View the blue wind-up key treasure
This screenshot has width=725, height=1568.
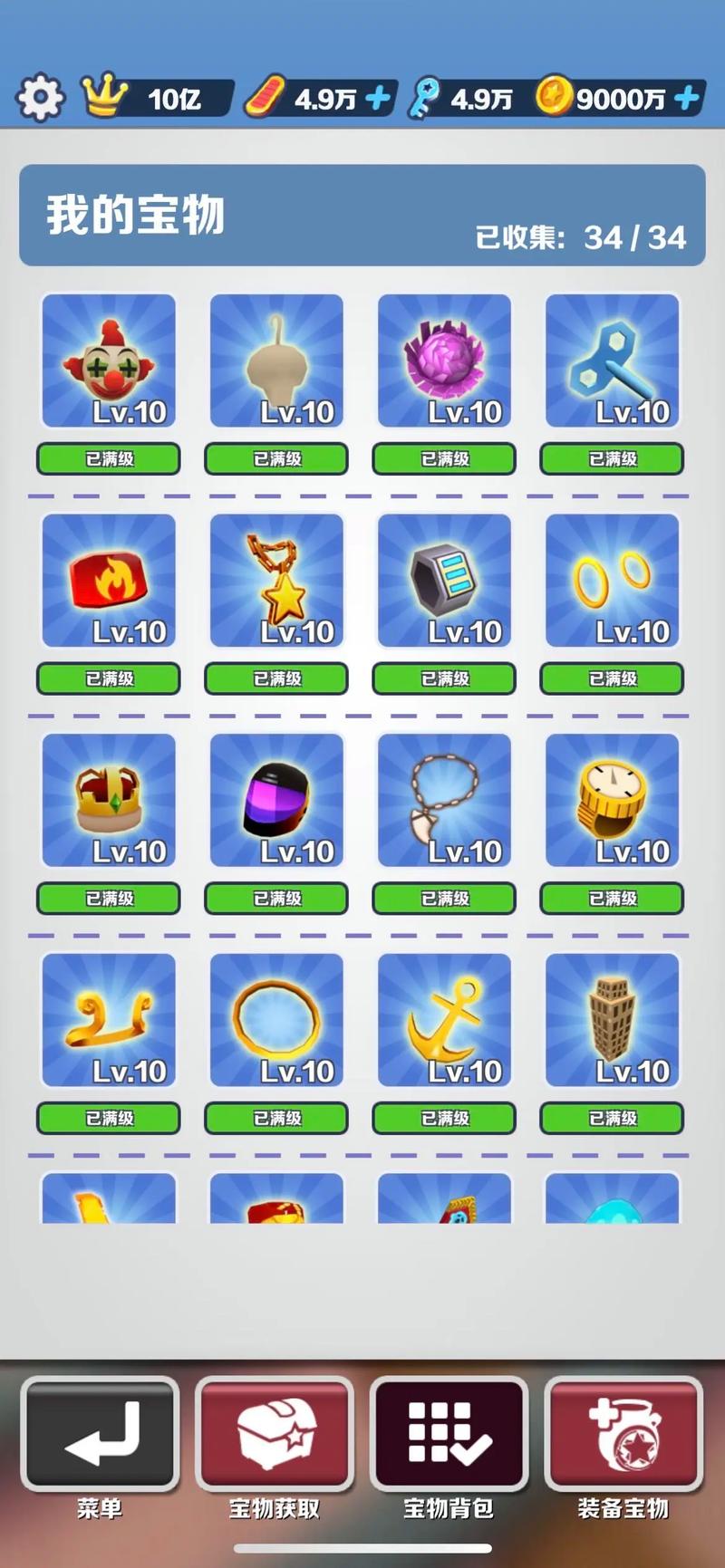coord(612,361)
